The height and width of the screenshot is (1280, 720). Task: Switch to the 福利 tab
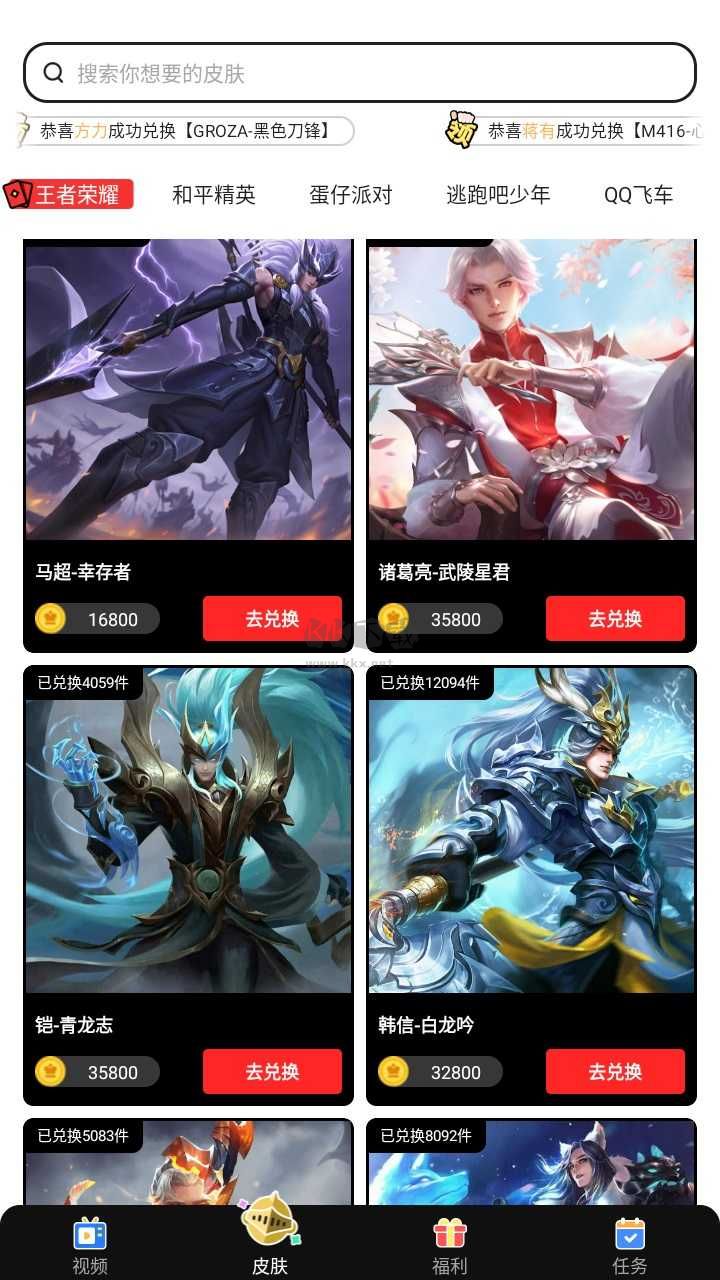pos(450,1246)
